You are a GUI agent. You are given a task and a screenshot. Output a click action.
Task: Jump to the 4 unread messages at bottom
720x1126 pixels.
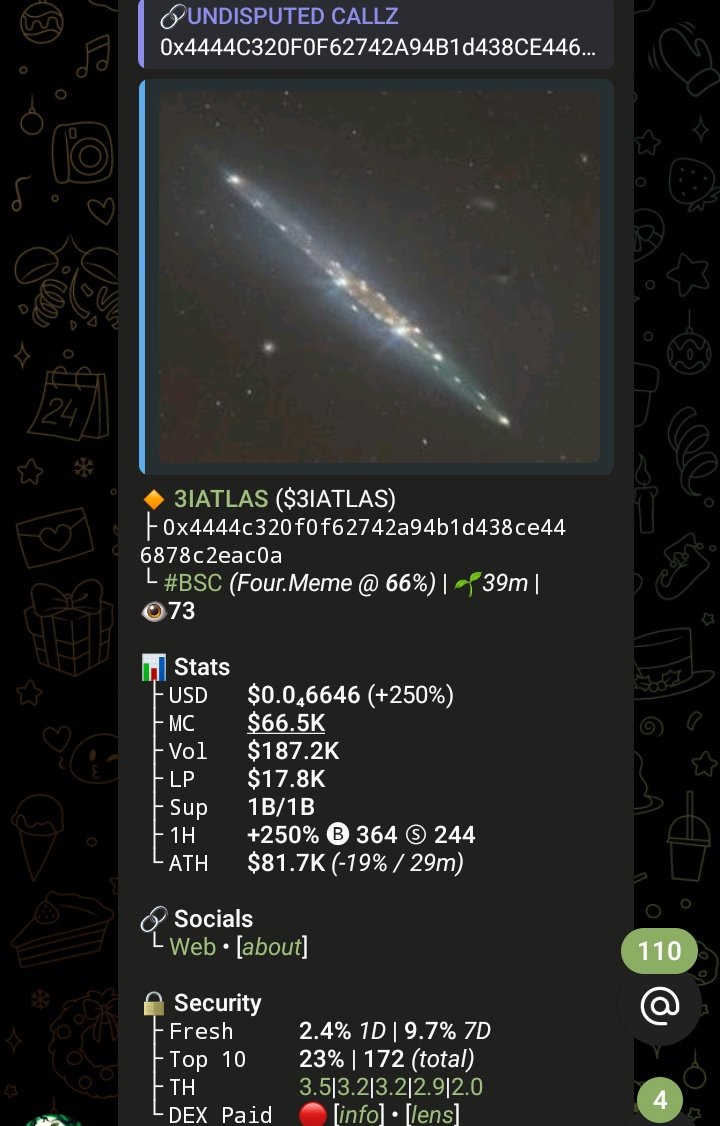click(x=659, y=1100)
